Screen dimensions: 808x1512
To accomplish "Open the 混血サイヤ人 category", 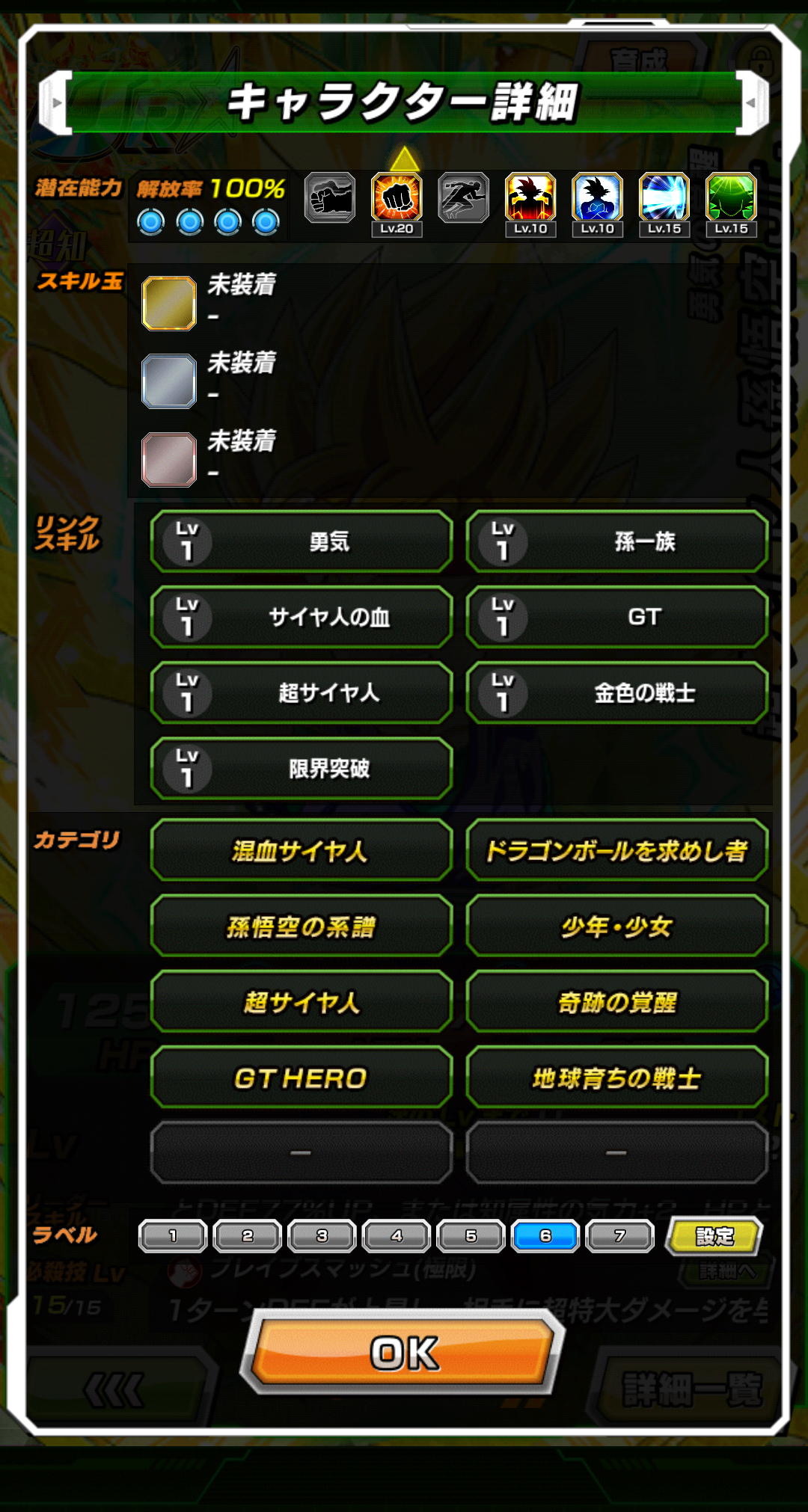I will click(302, 850).
